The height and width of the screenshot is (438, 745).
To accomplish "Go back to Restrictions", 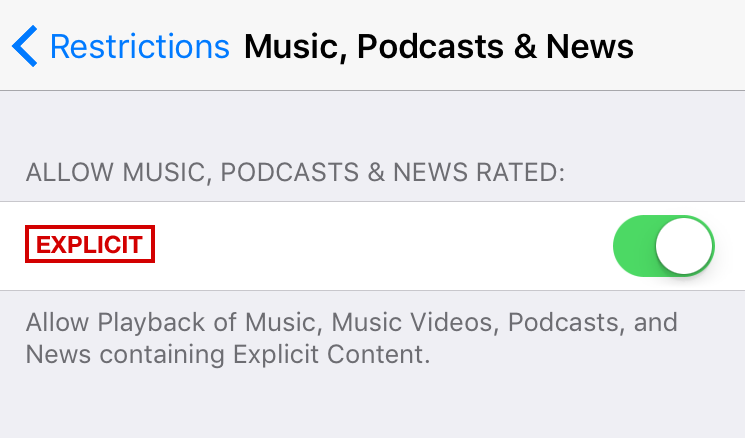I will [120, 46].
